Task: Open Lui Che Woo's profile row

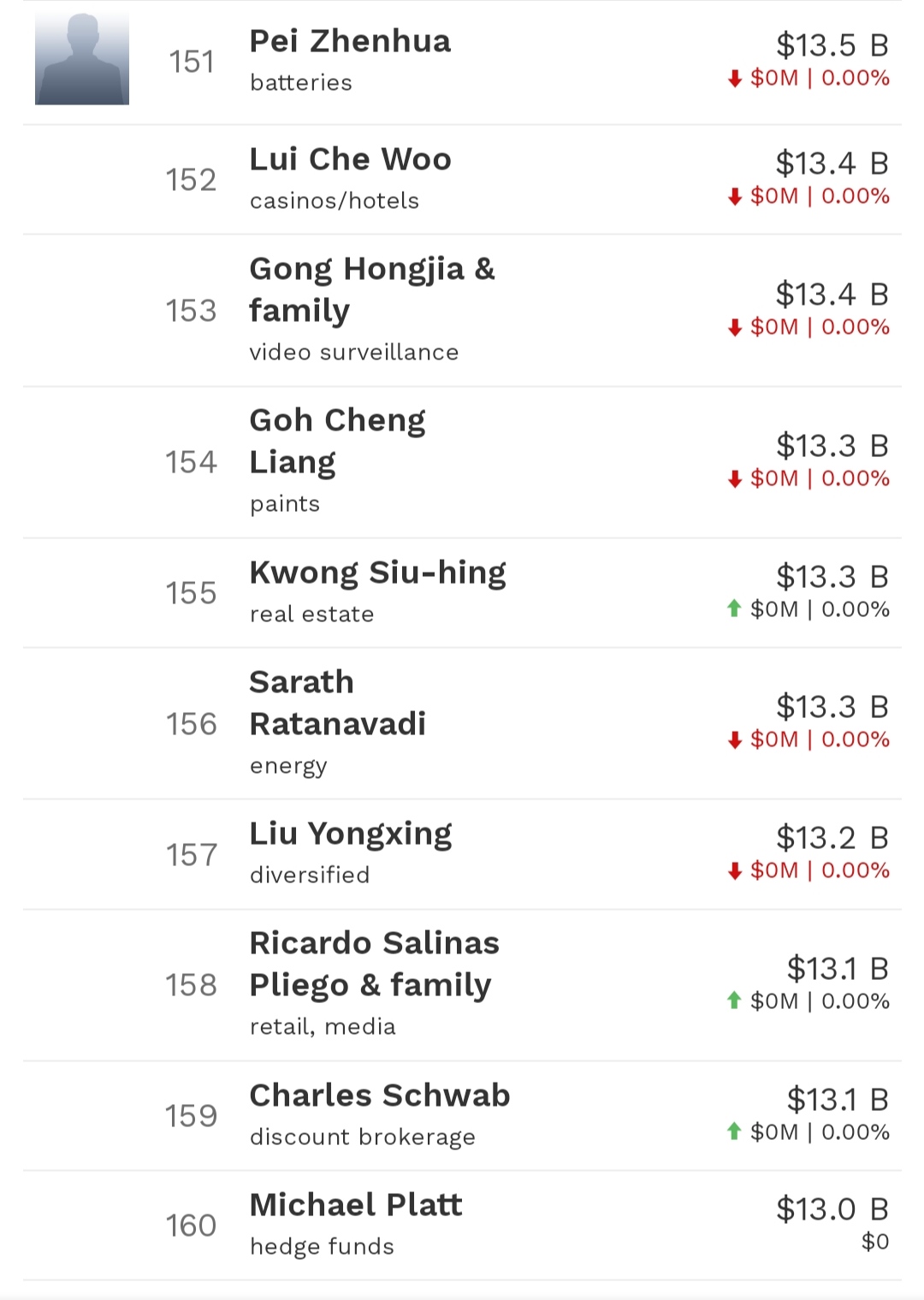Action: coord(350,160)
